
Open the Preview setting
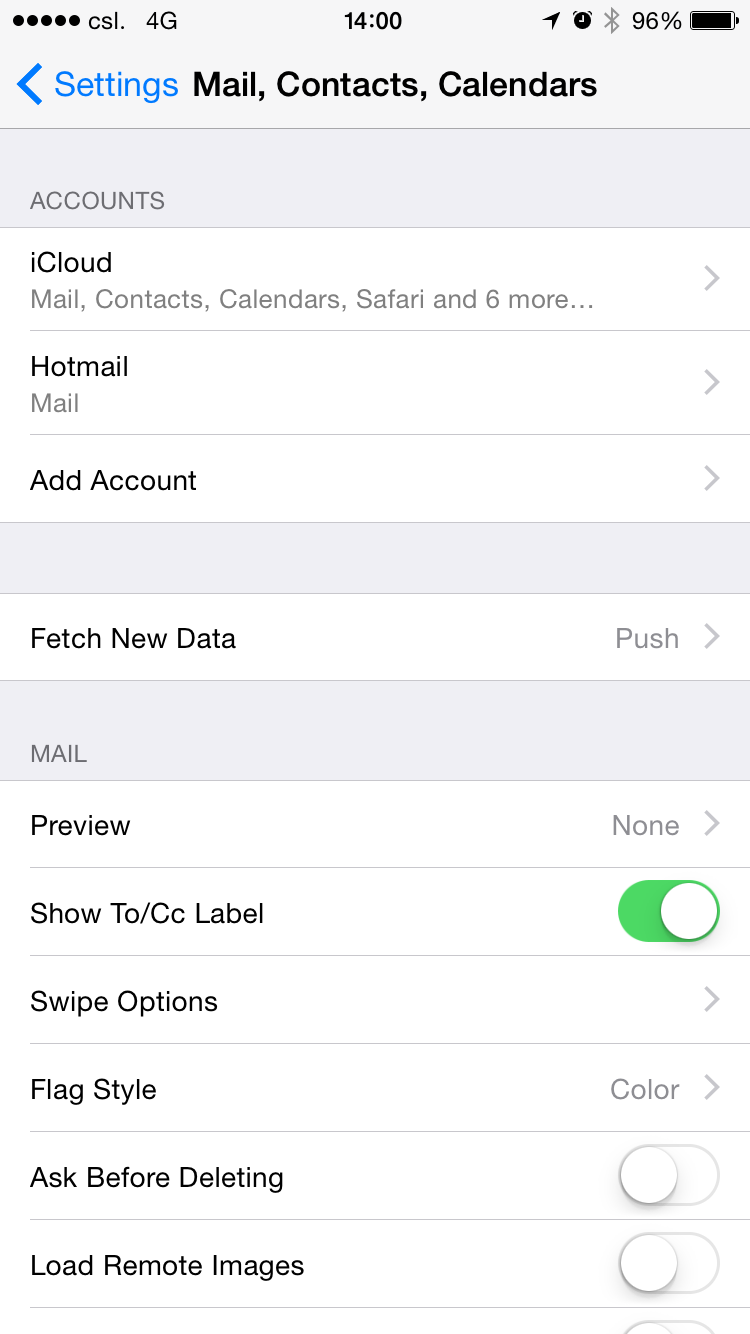pyautogui.click(x=375, y=825)
